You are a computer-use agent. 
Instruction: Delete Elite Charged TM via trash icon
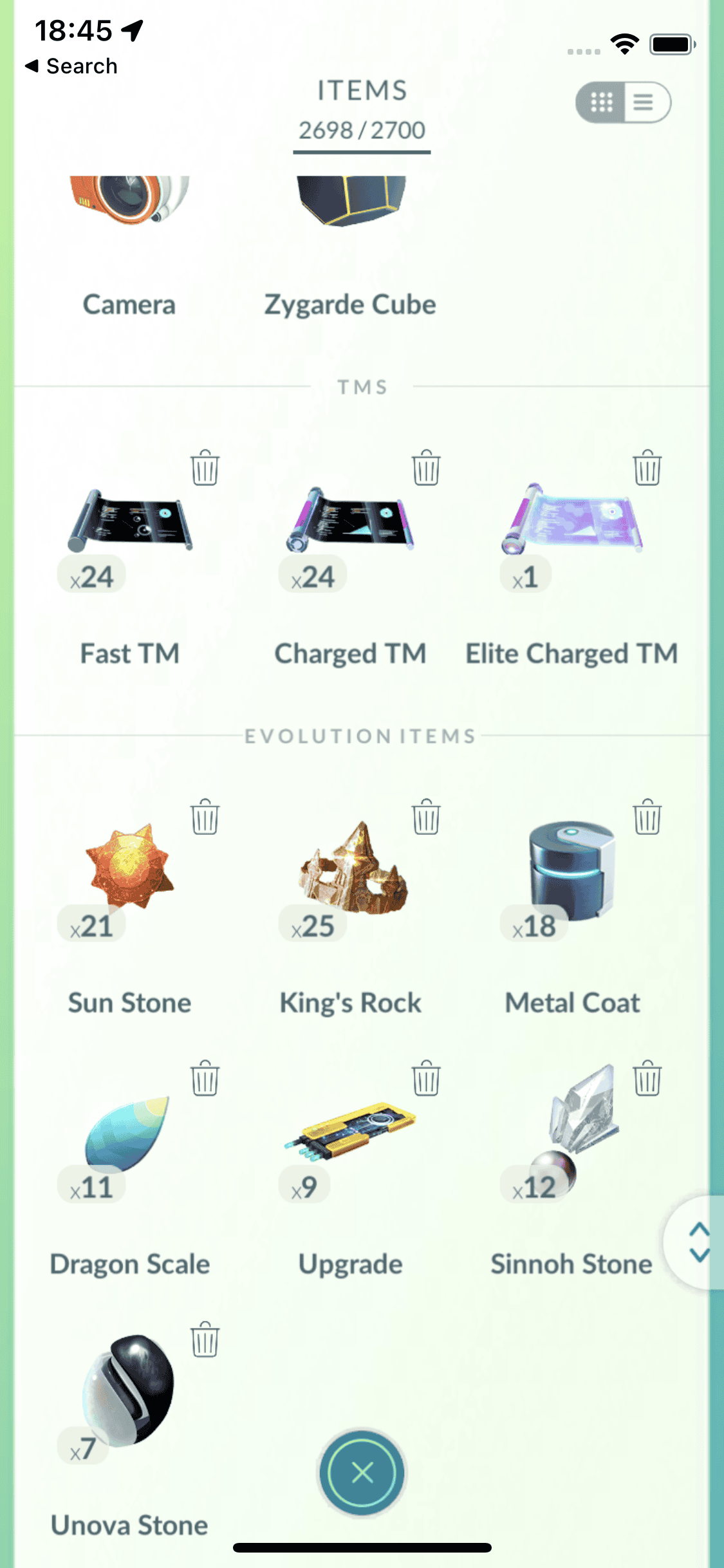647,468
